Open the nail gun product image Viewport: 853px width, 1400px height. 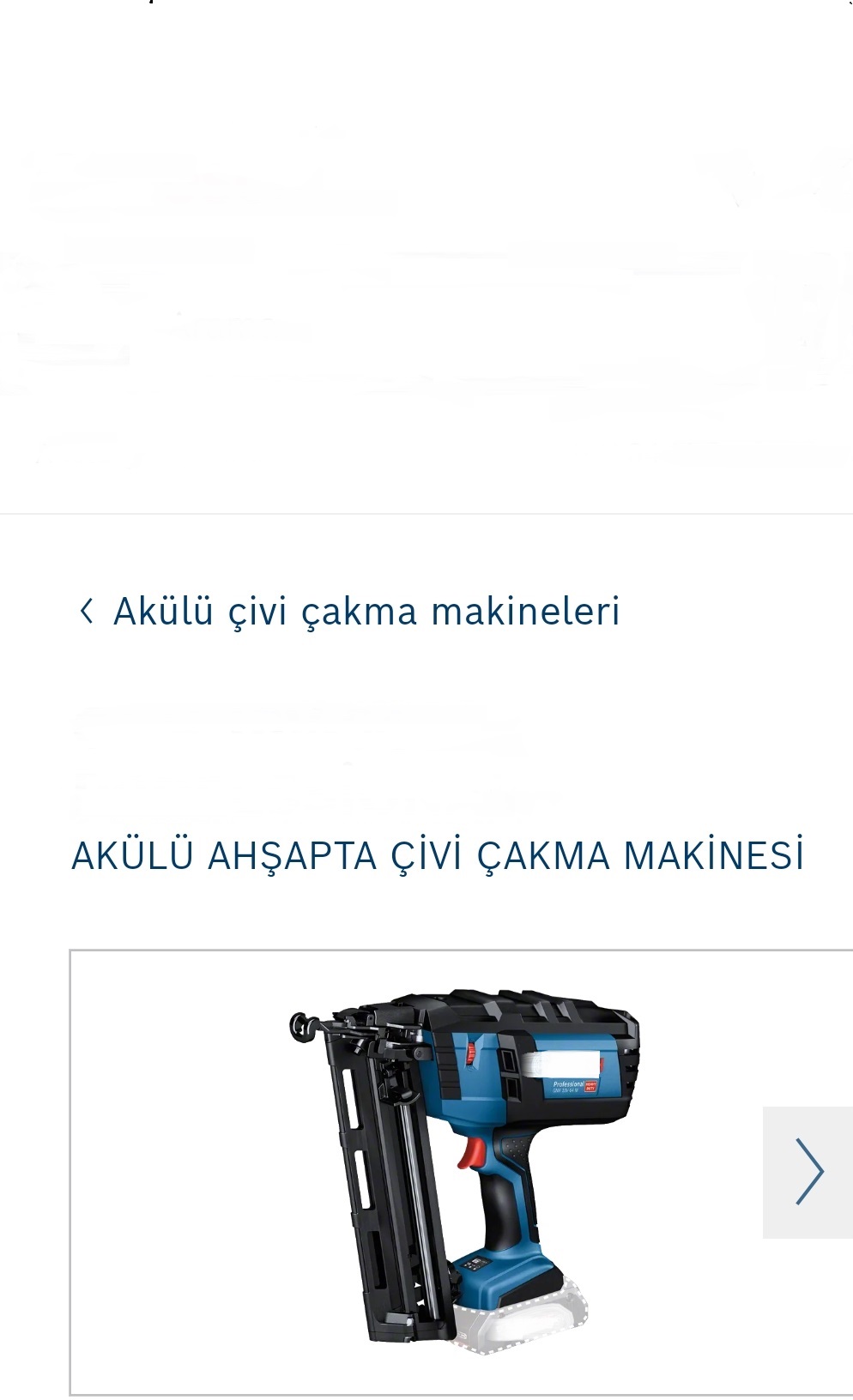pos(464,1172)
